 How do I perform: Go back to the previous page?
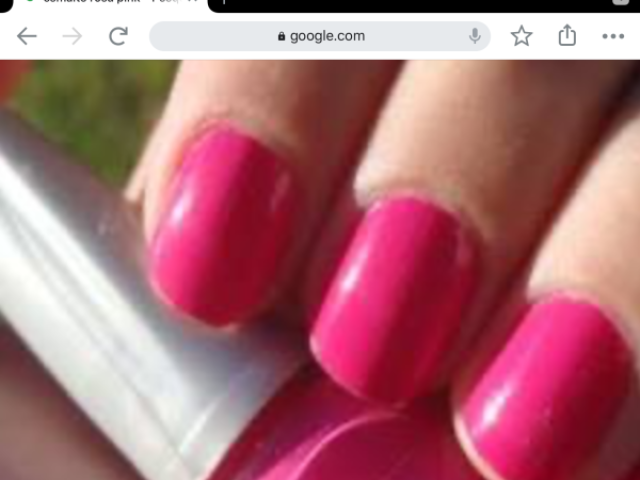point(27,37)
